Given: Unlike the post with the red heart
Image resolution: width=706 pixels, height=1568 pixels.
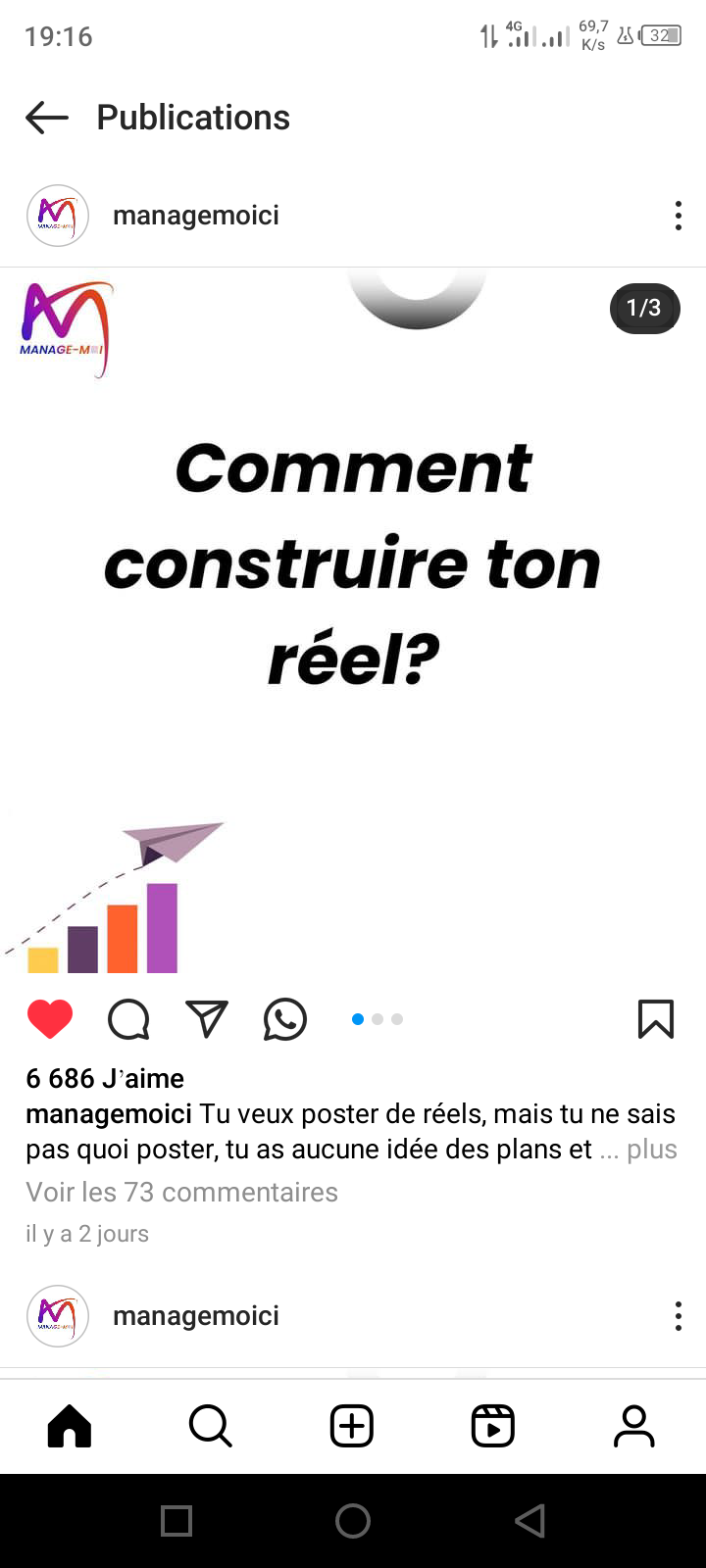Looking at the screenshot, I should click(x=50, y=1019).
